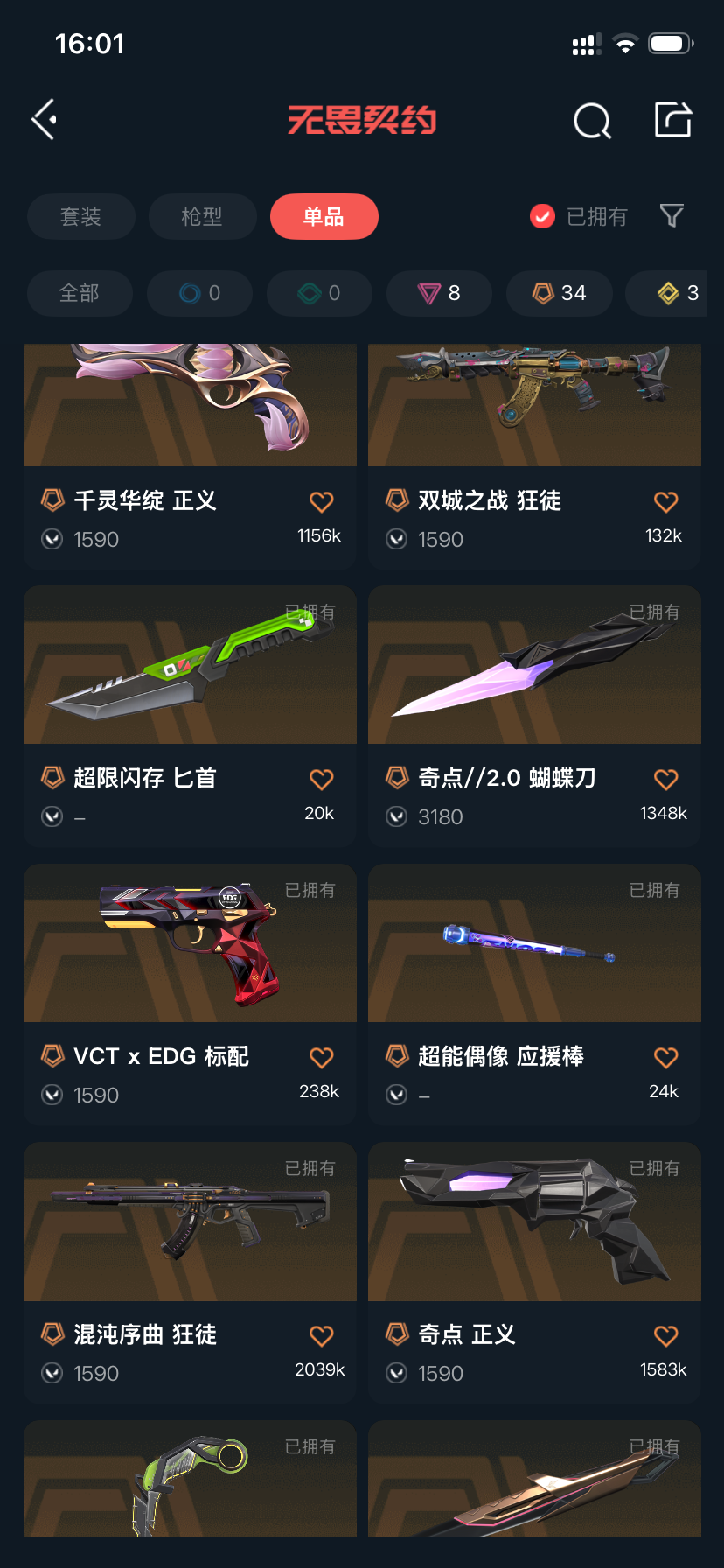
Task: Filter by the tier with 8 items
Action: pyautogui.click(x=440, y=293)
